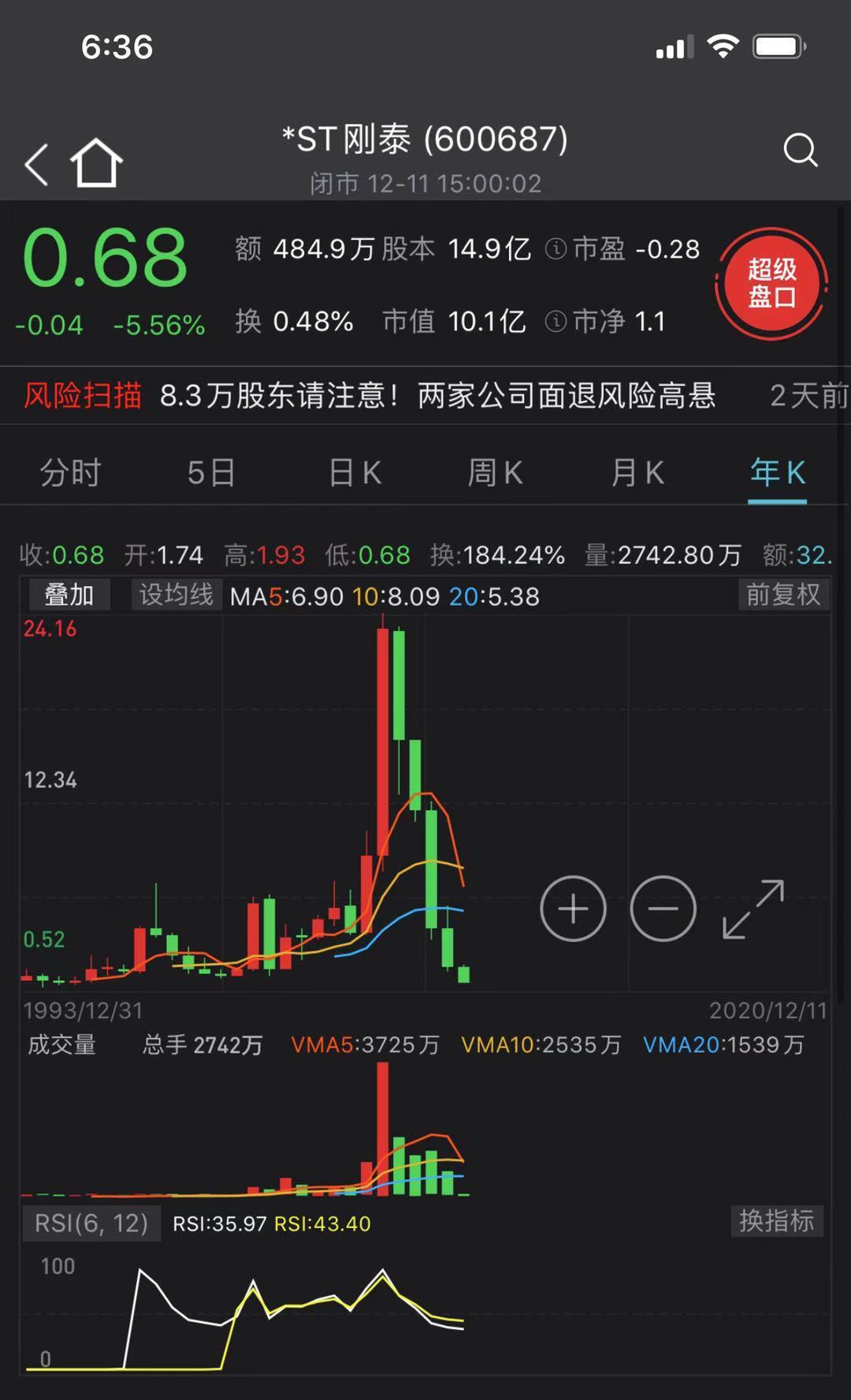This screenshot has height=1400, width=851.
Task: Open stock search magnifier
Action: click(800, 150)
